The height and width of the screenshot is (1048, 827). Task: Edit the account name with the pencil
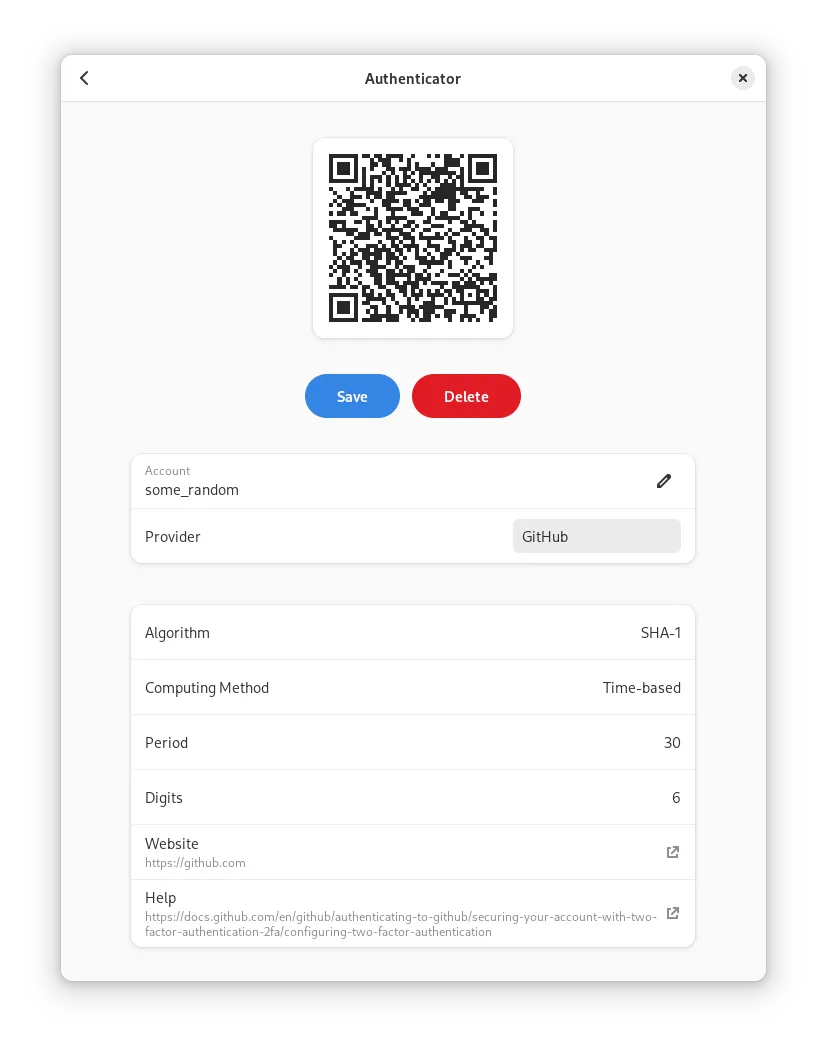click(664, 481)
